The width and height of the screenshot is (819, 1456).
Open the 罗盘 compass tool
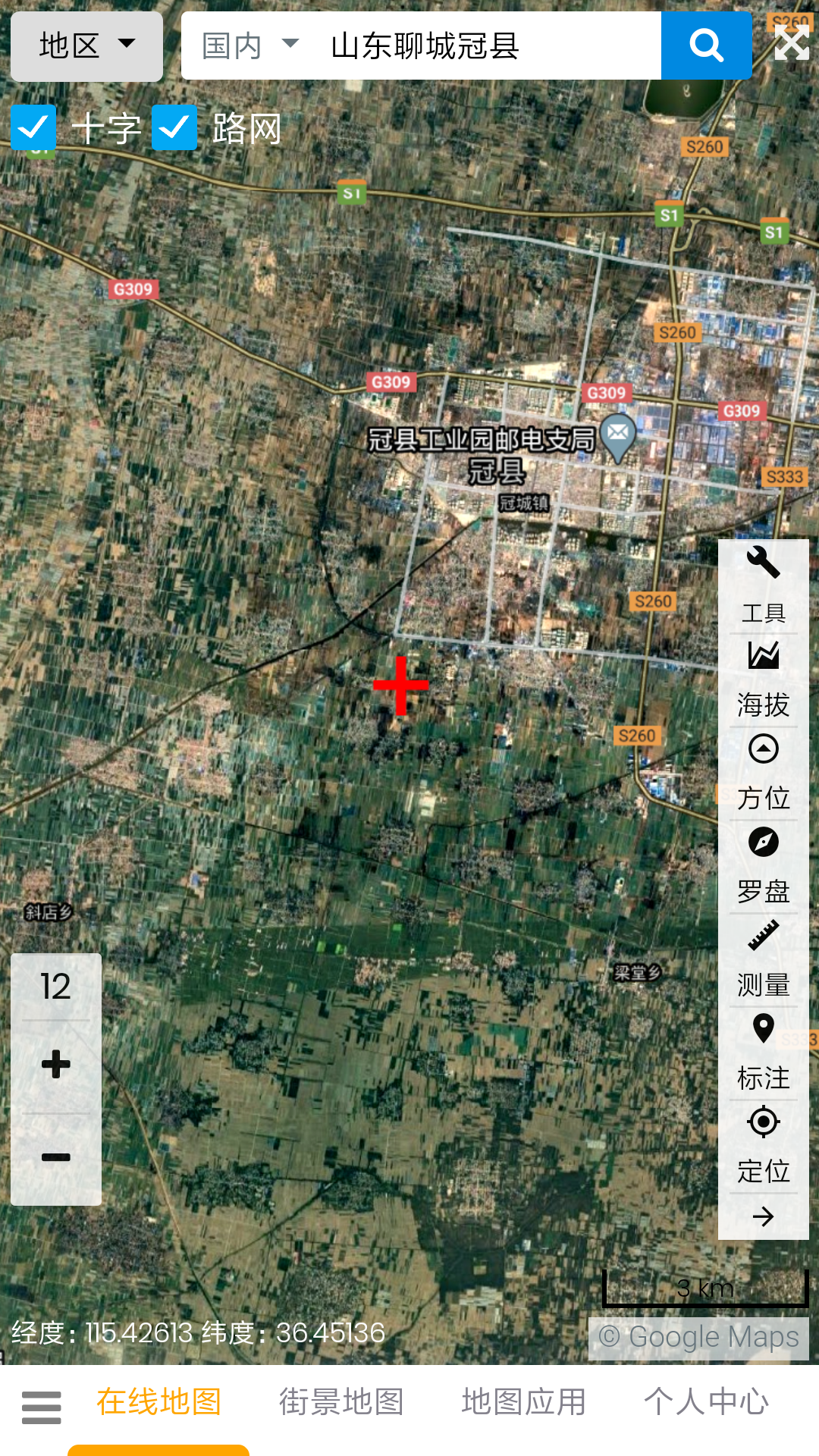pyautogui.click(x=763, y=865)
